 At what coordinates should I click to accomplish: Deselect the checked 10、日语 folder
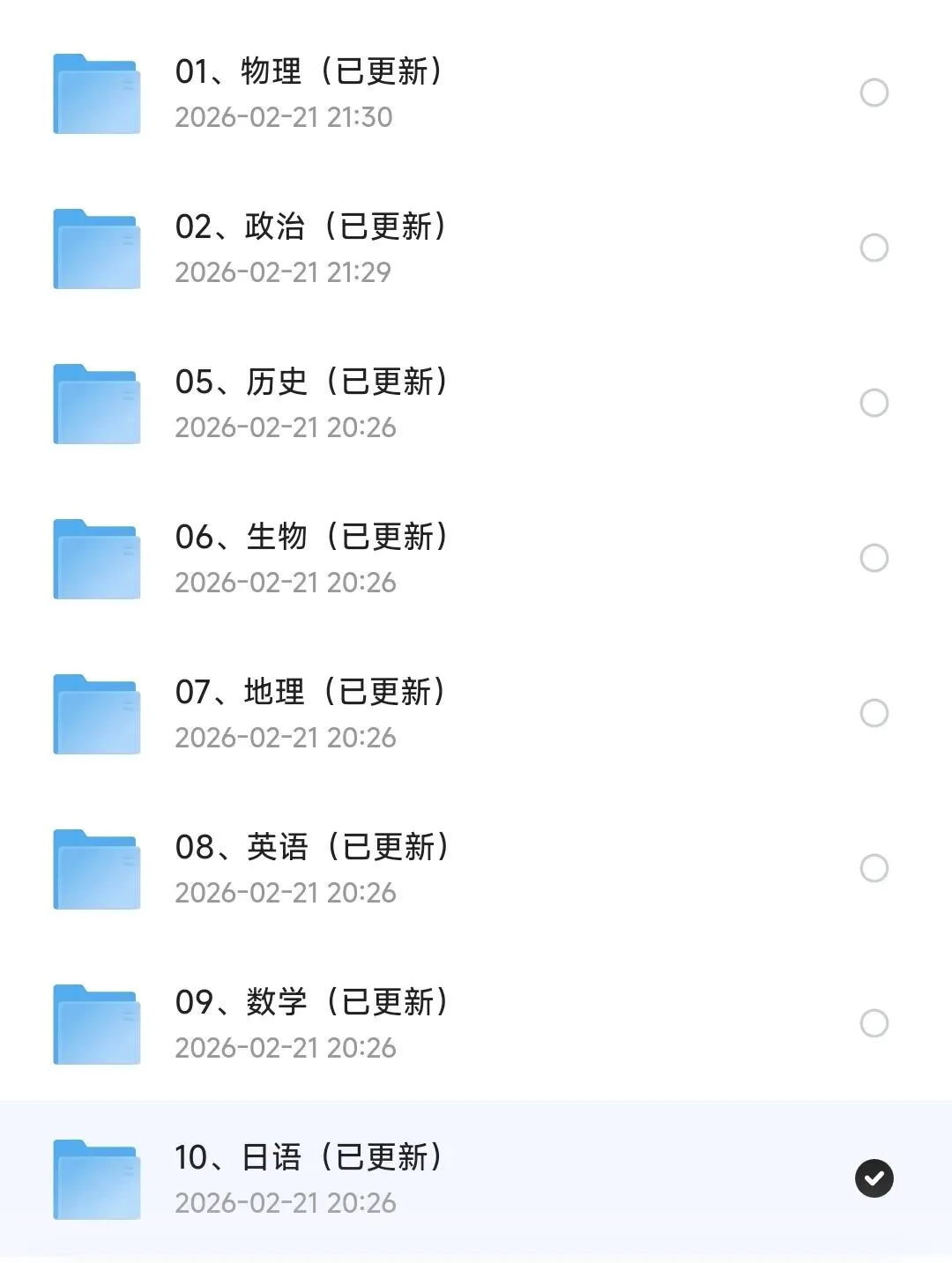point(874,1178)
